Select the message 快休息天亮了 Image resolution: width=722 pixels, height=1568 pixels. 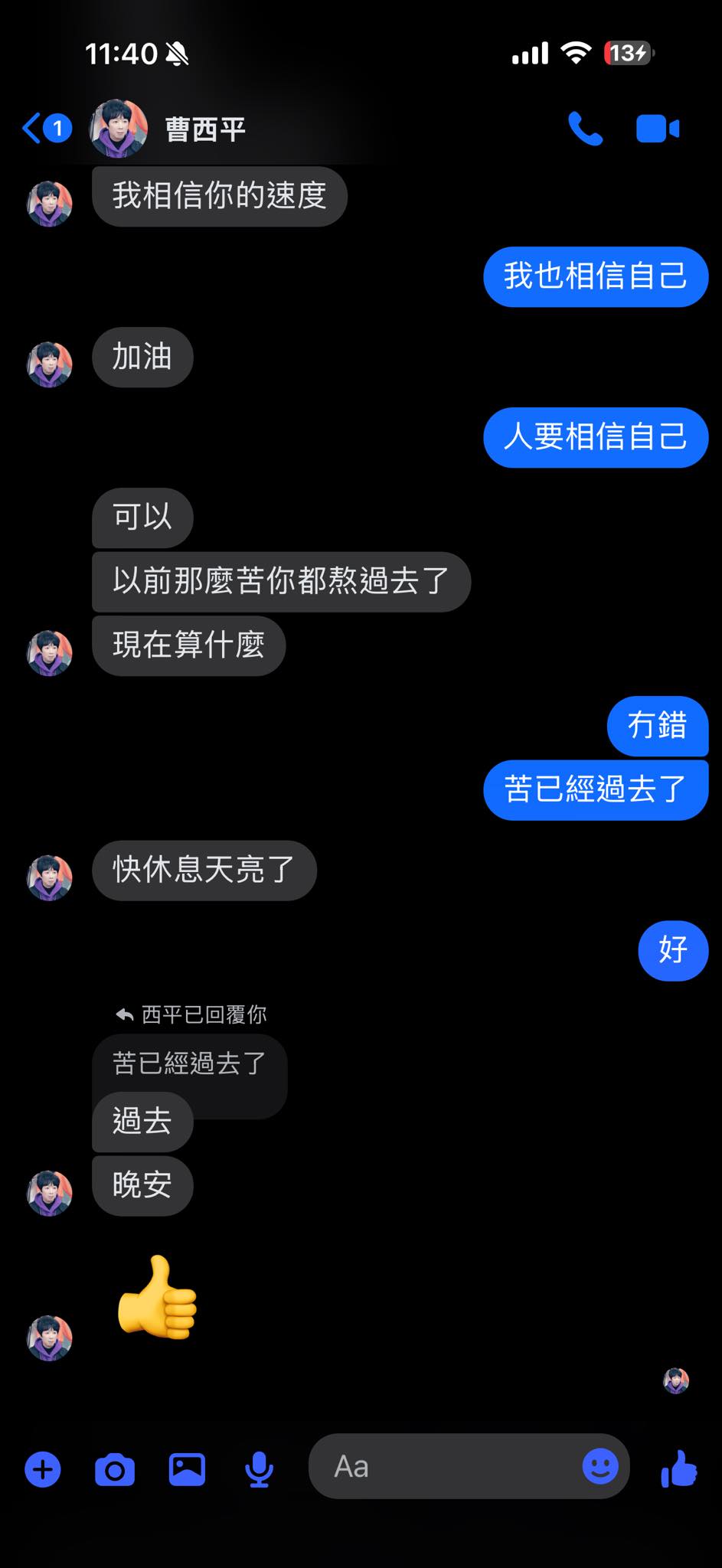coord(204,871)
